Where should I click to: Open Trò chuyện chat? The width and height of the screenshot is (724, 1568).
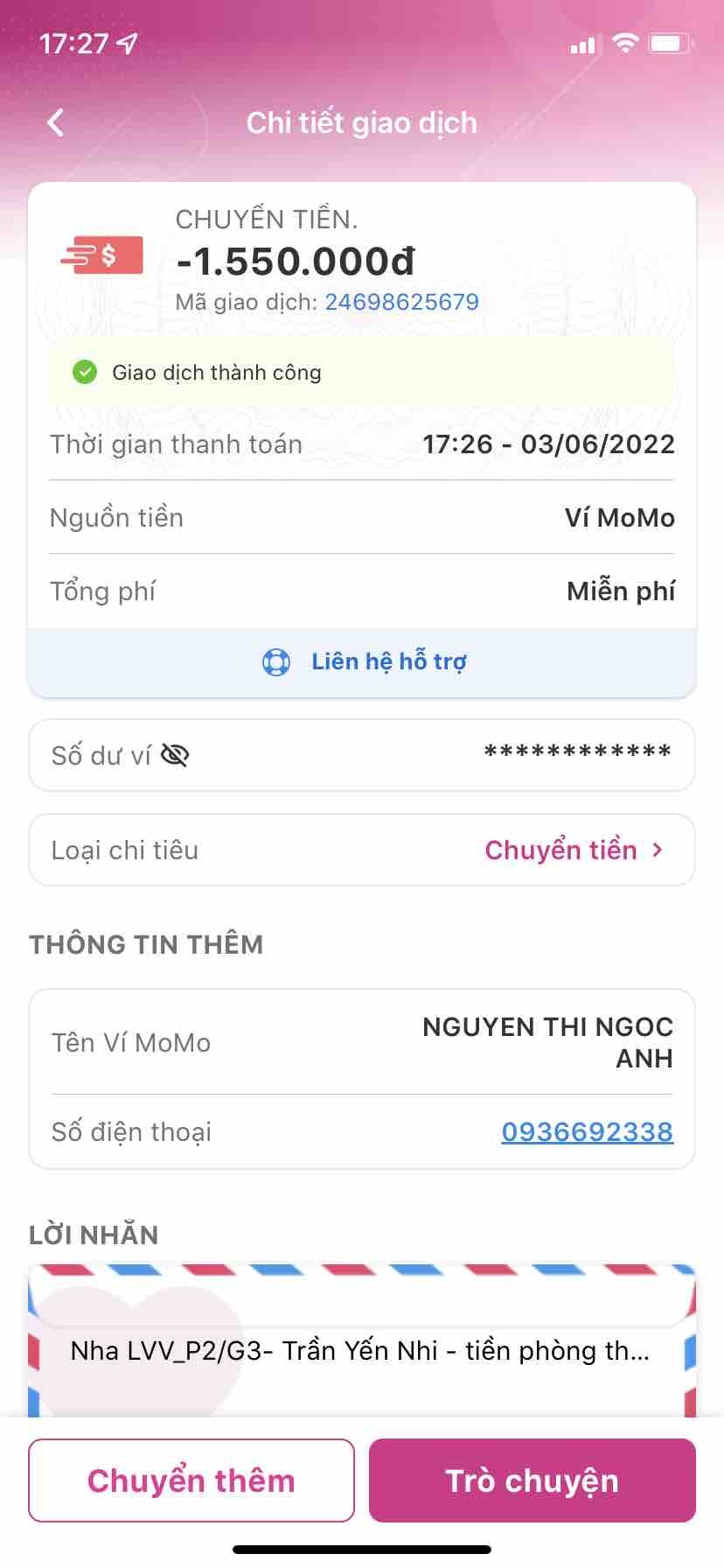tap(532, 1480)
